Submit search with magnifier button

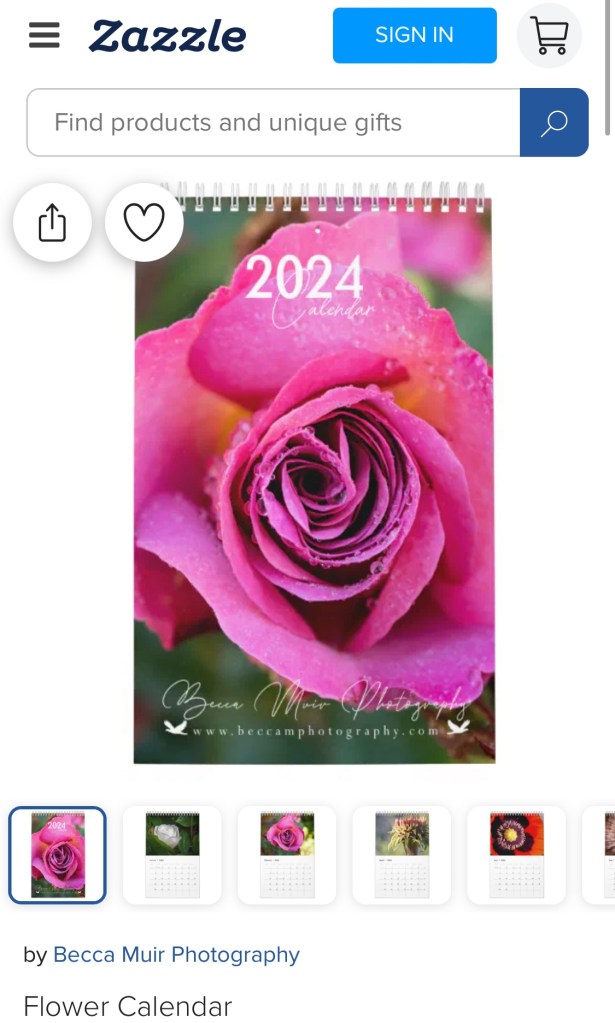[x=553, y=123]
